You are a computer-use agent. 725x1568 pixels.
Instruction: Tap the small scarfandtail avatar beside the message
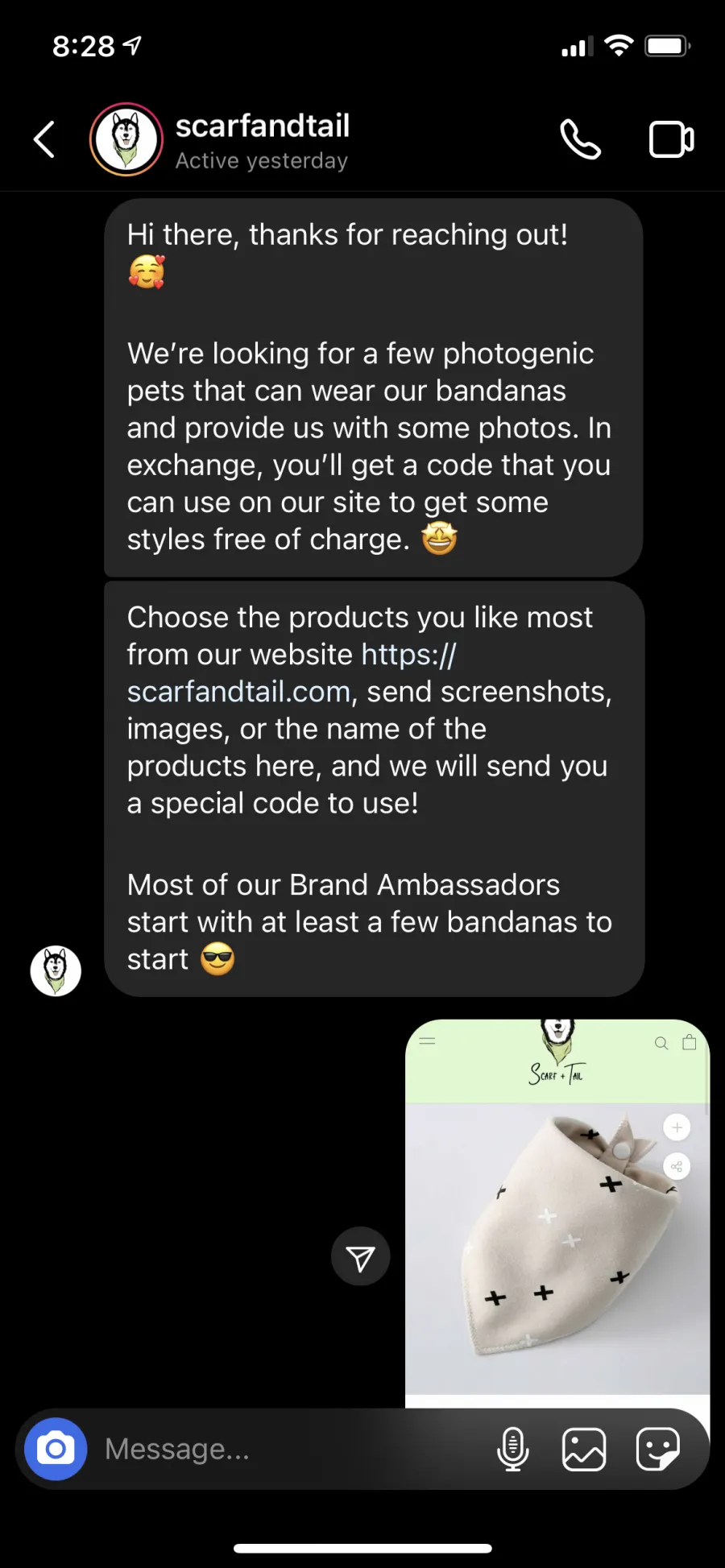(56, 970)
